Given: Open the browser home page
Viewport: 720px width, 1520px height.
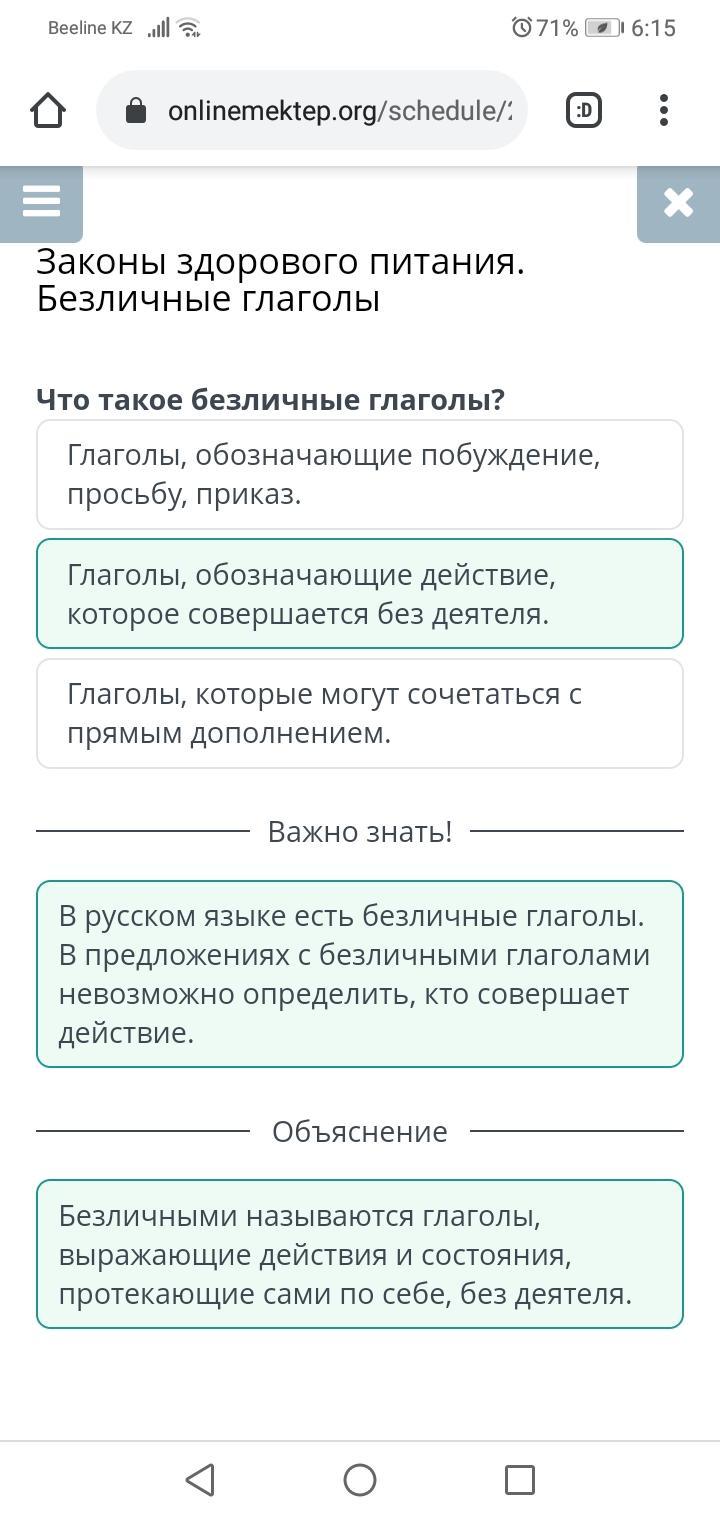Looking at the screenshot, I should (48, 110).
